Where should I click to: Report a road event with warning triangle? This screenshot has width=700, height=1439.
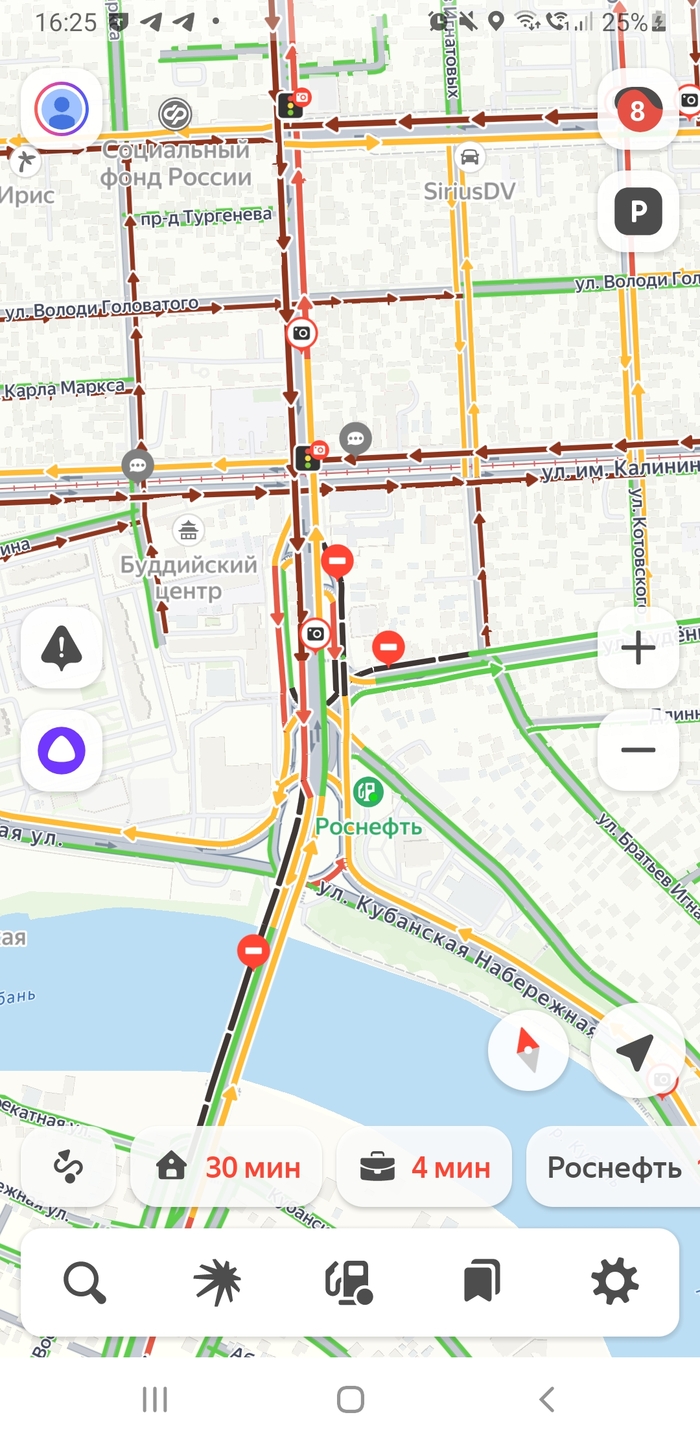(x=61, y=649)
